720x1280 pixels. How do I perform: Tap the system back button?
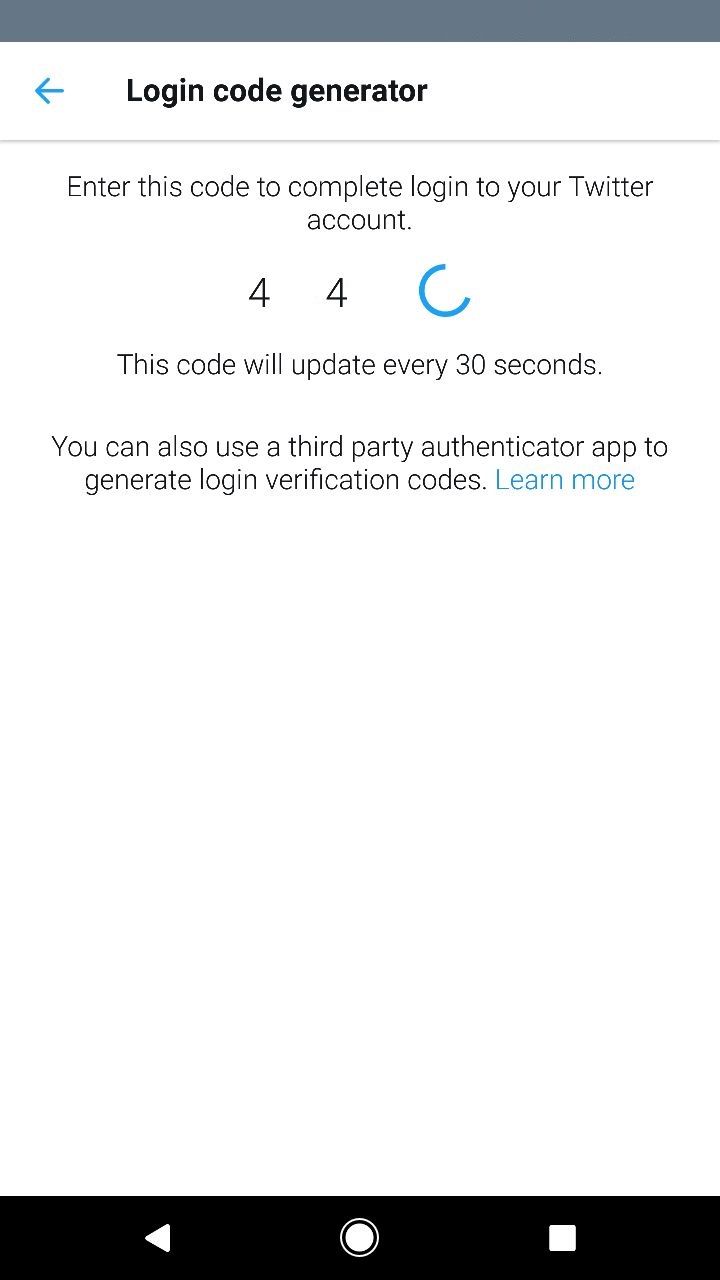pyautogui.click(x=158, y=1238)
